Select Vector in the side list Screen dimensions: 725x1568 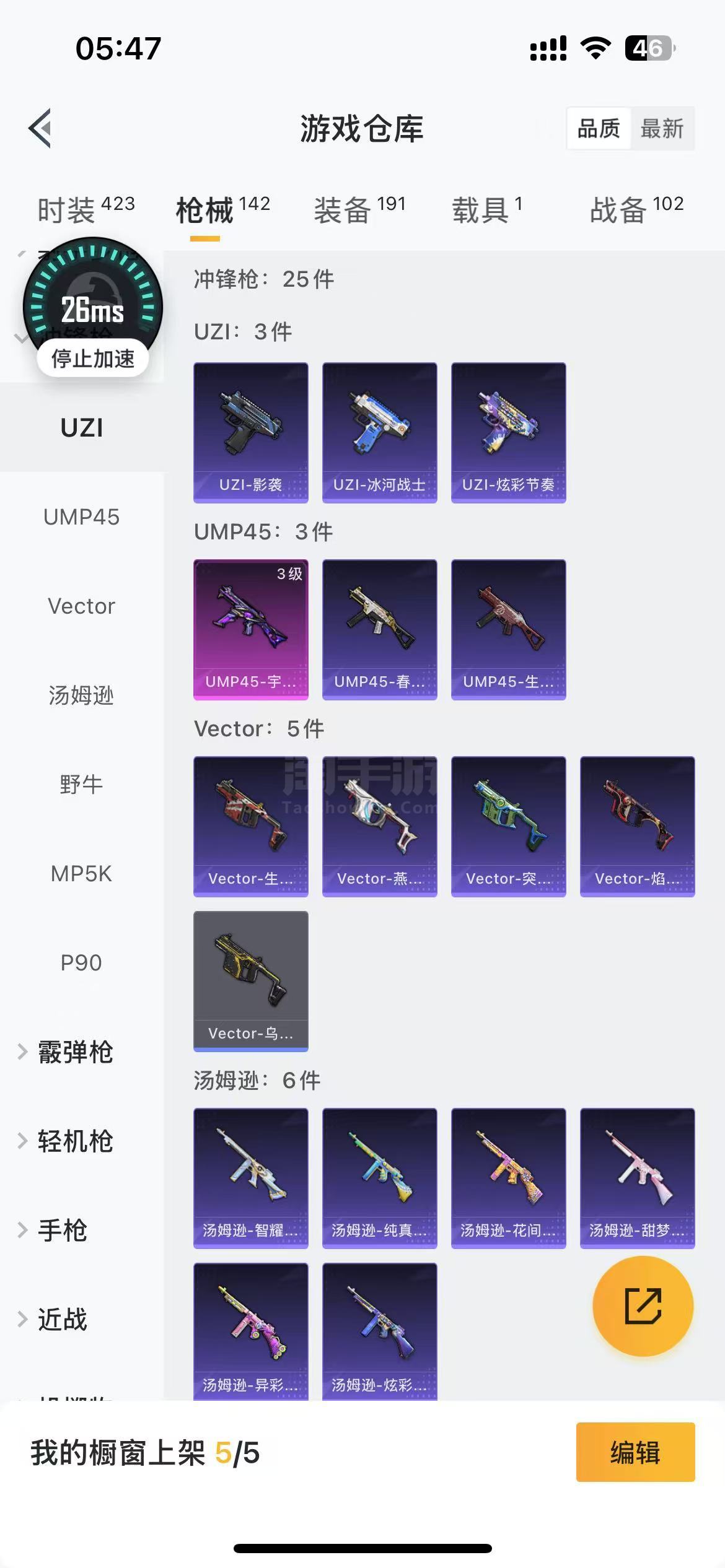click(x=81, y=606)
